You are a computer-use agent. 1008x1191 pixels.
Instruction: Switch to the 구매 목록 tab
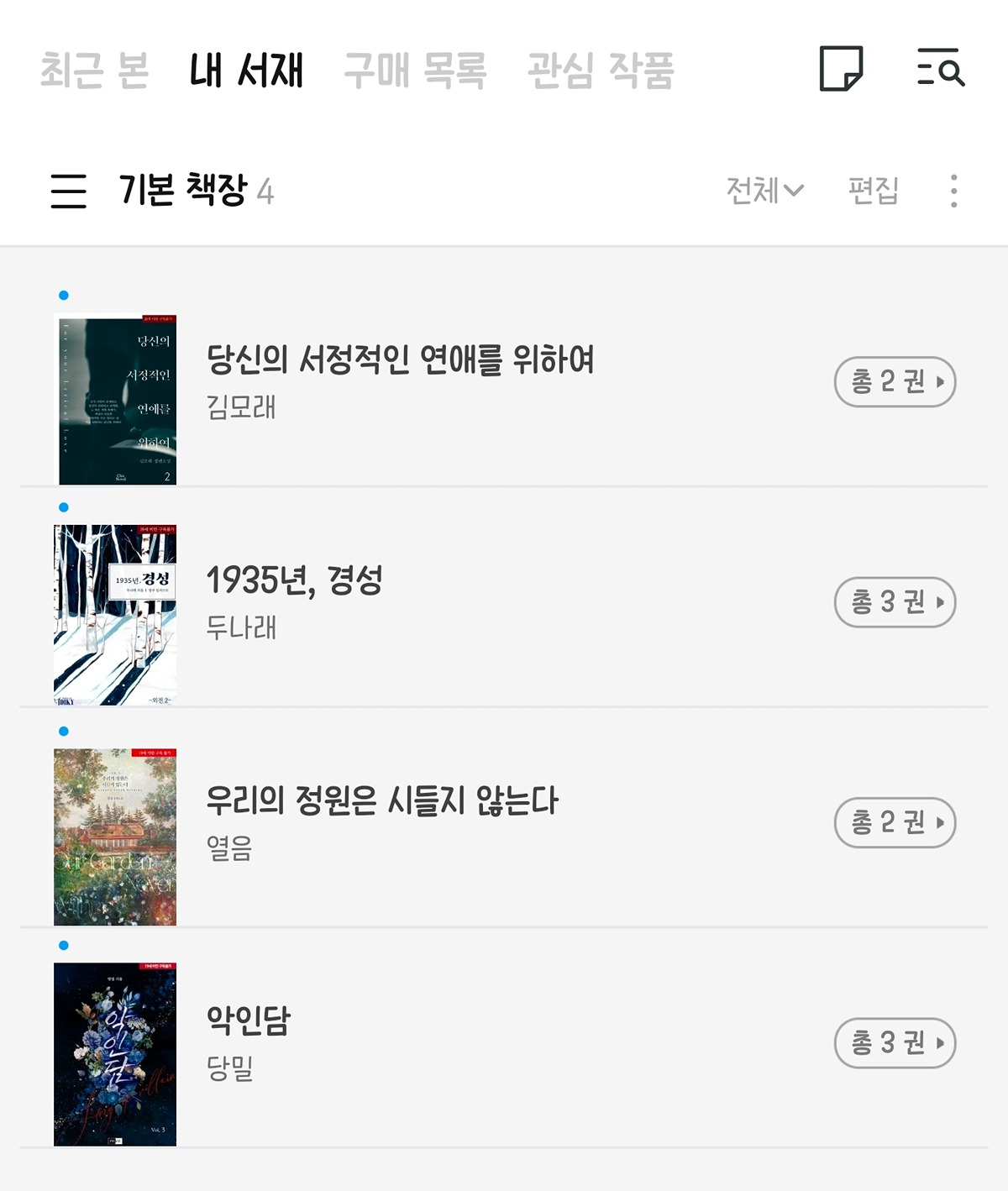(415, 70)
